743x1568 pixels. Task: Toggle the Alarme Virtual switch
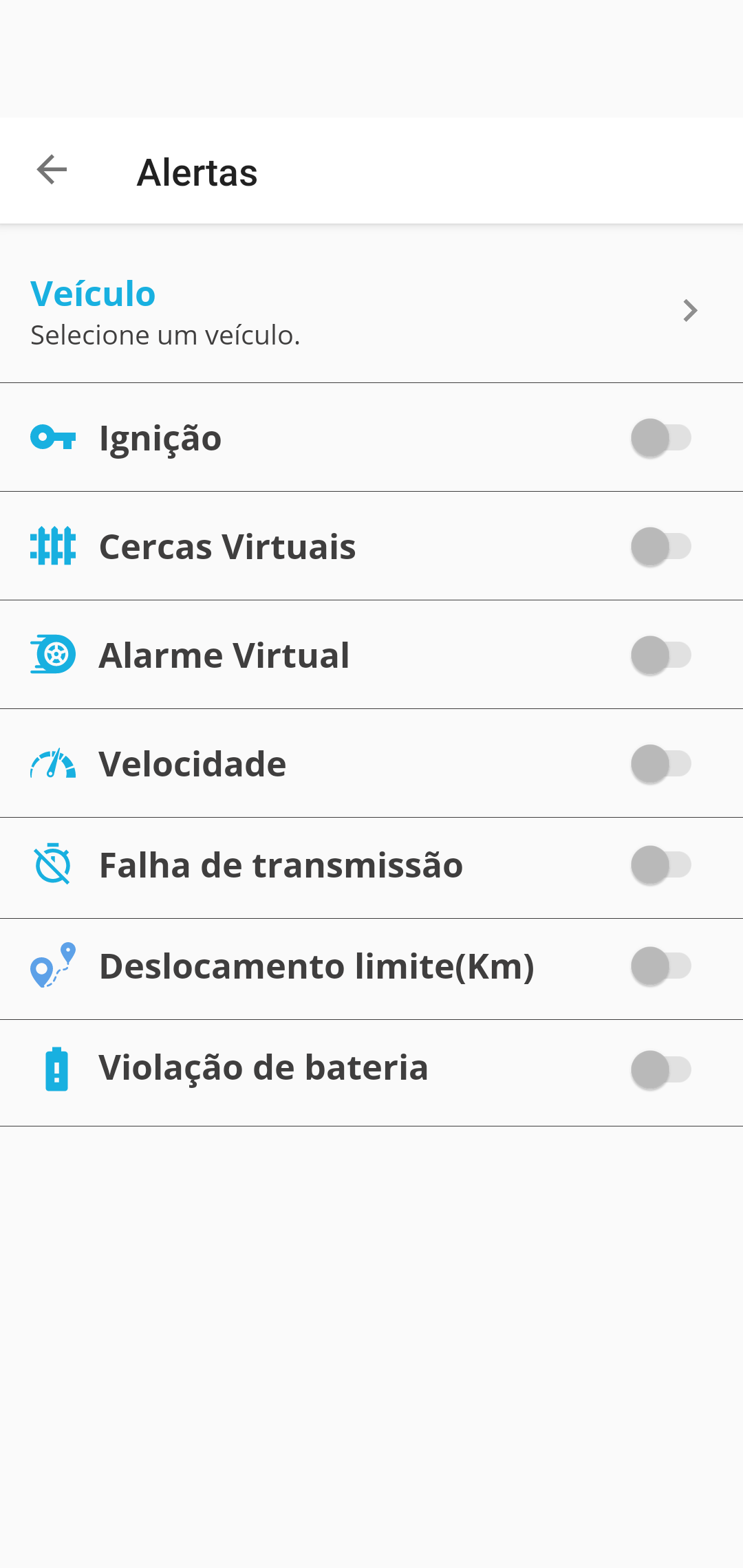coord(661,655)
